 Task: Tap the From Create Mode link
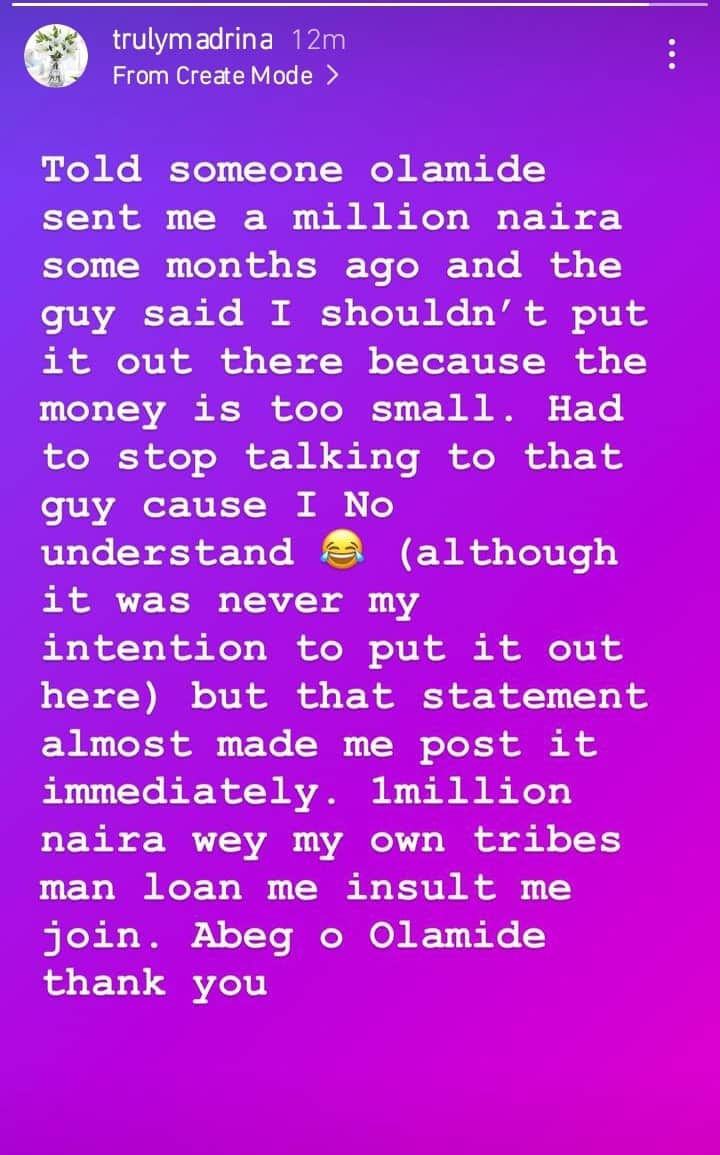pyautogui.click(x=226, y=75)
